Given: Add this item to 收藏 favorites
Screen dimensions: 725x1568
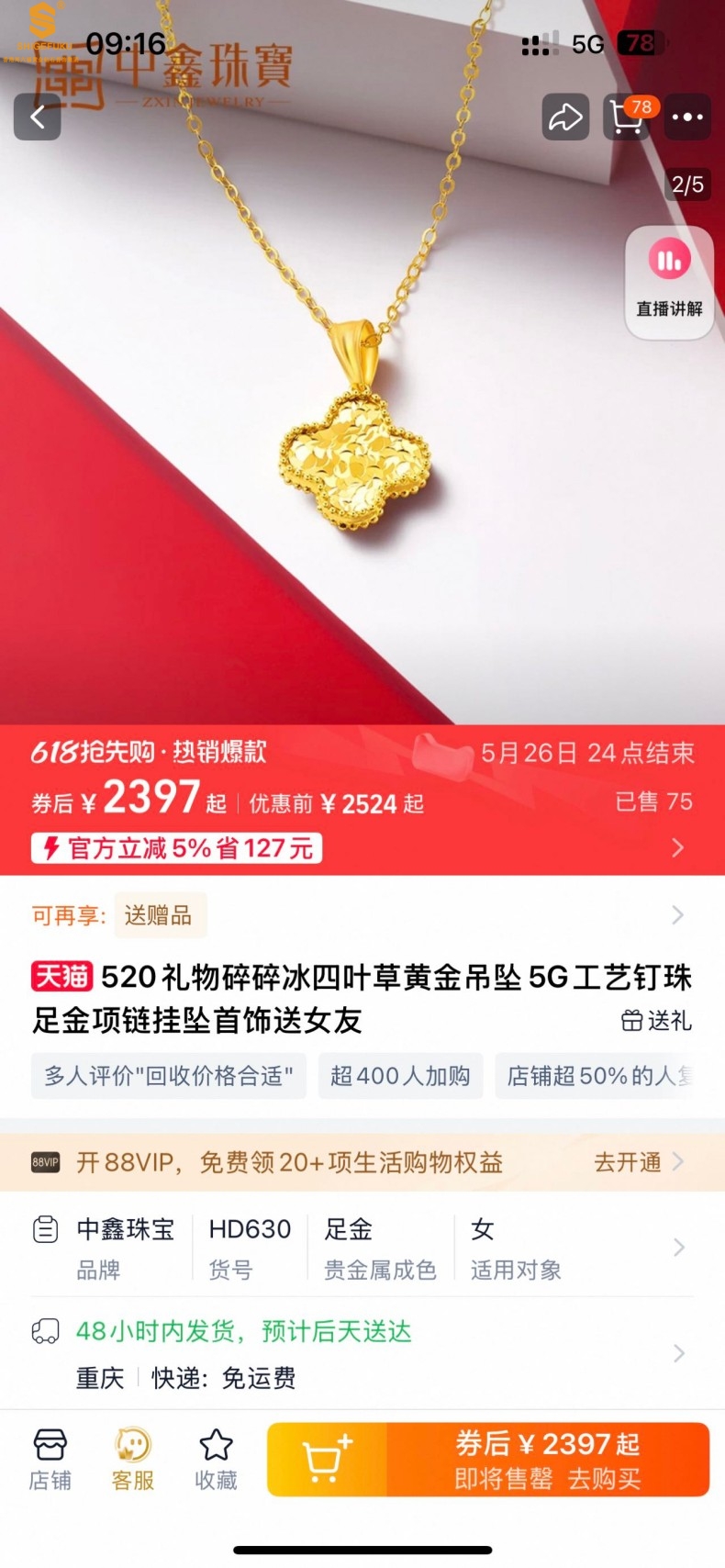Looking at the screenshot, I should point(216,1459).
